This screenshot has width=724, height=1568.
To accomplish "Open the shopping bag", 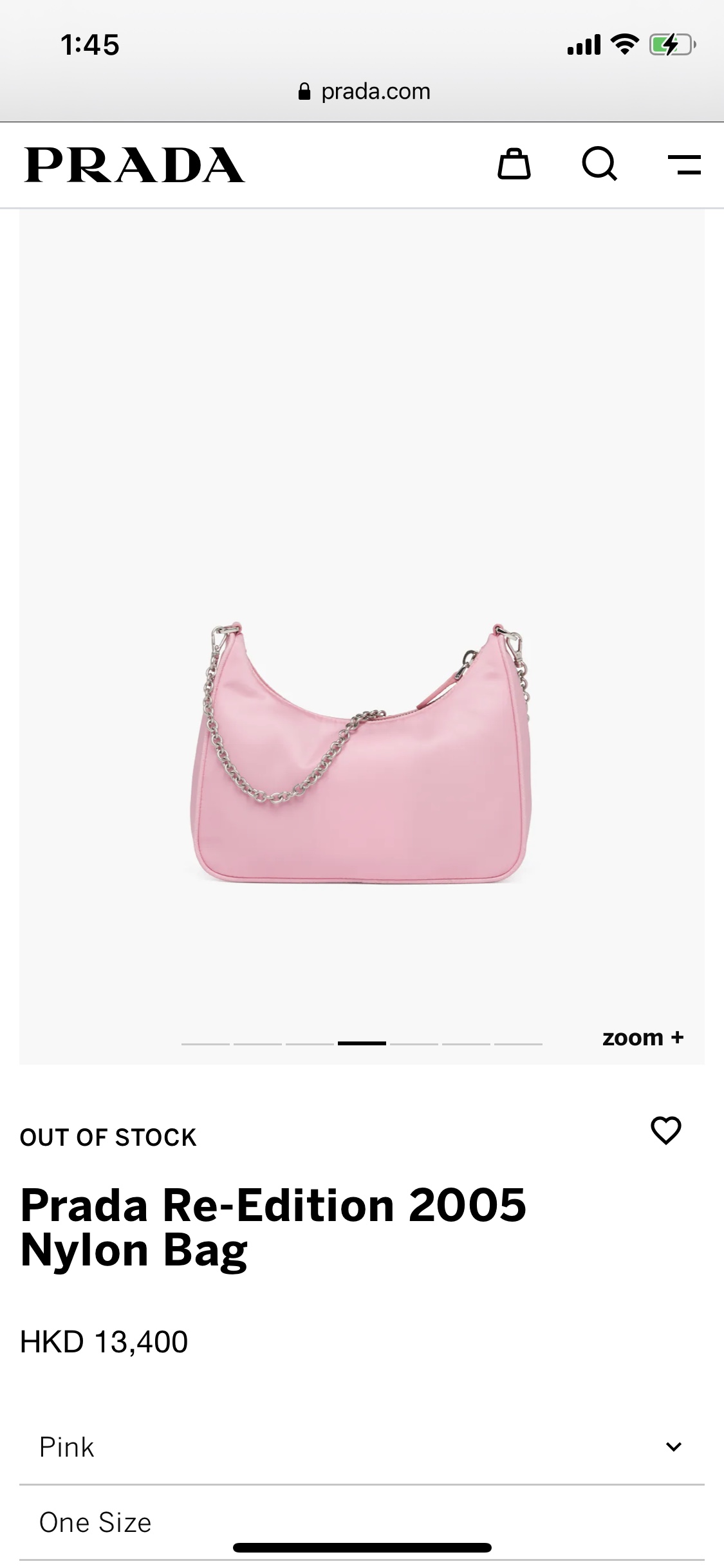I will (x=514, y=164).
